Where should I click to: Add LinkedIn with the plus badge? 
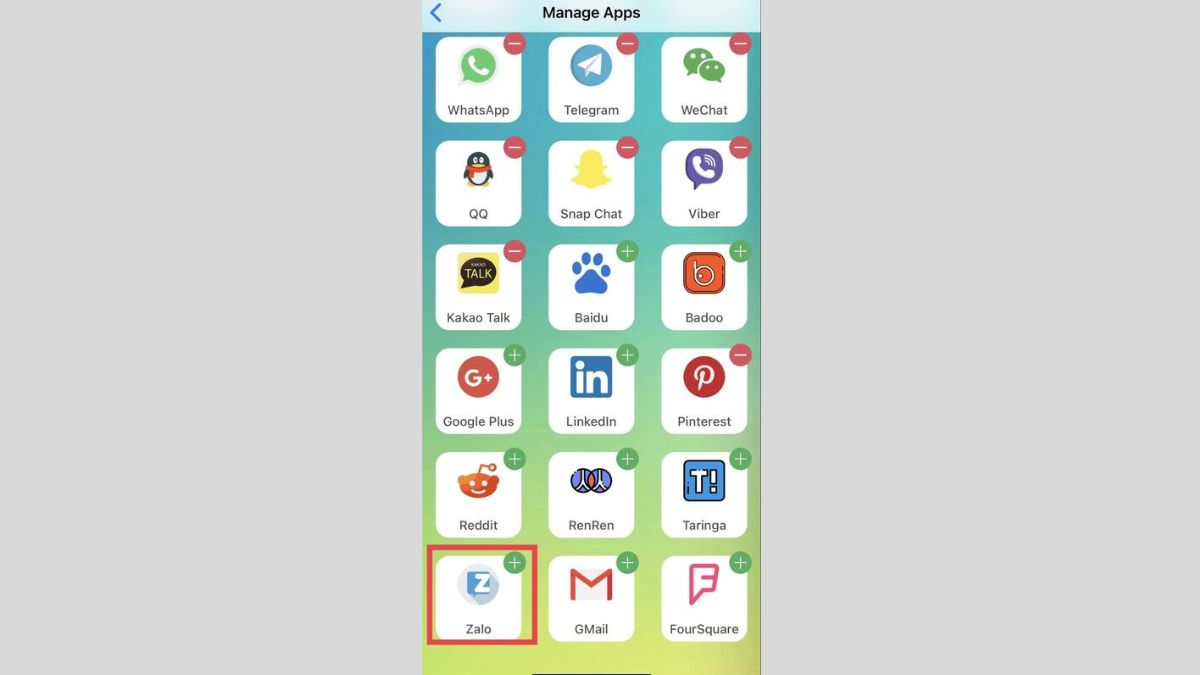[627, 355]
